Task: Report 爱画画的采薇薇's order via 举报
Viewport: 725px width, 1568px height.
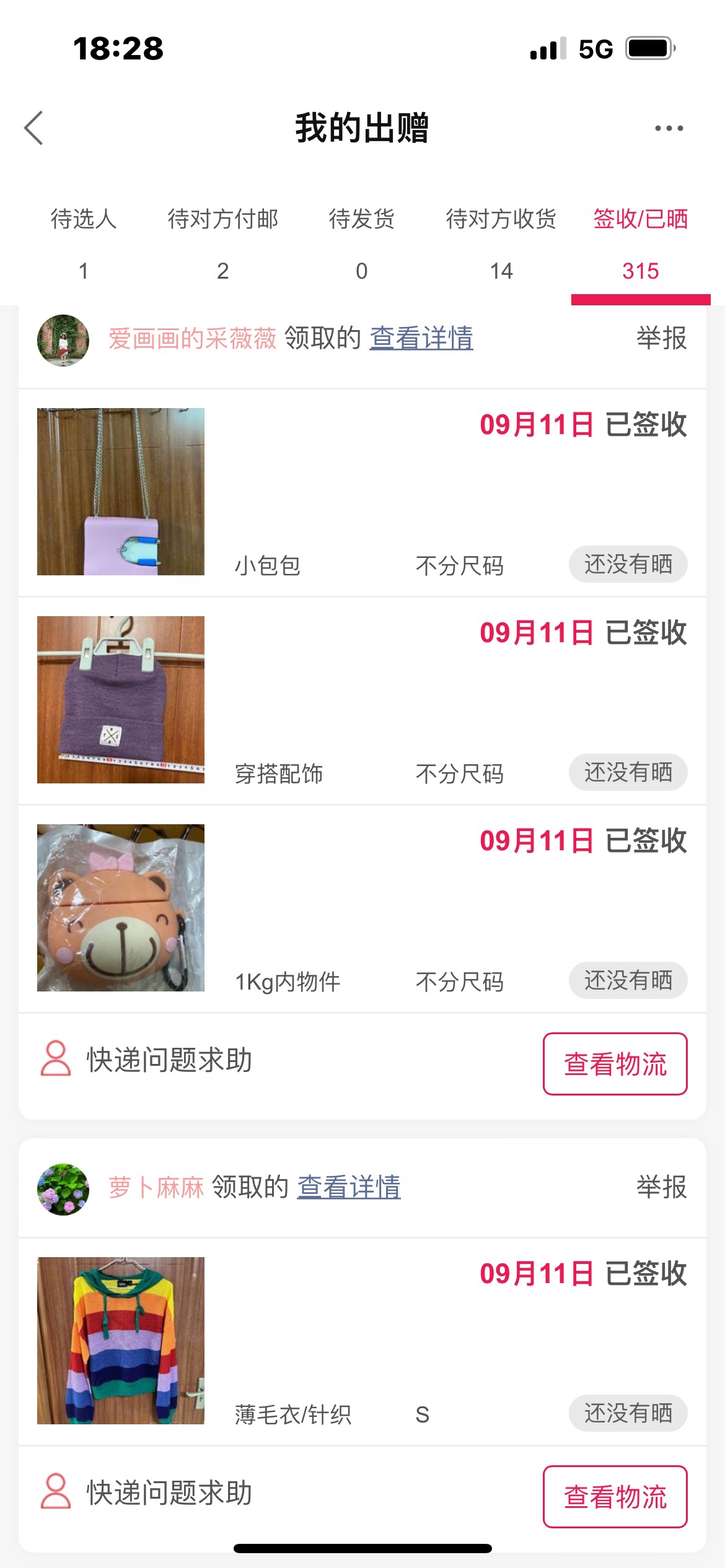Action: tap(661, 339)
